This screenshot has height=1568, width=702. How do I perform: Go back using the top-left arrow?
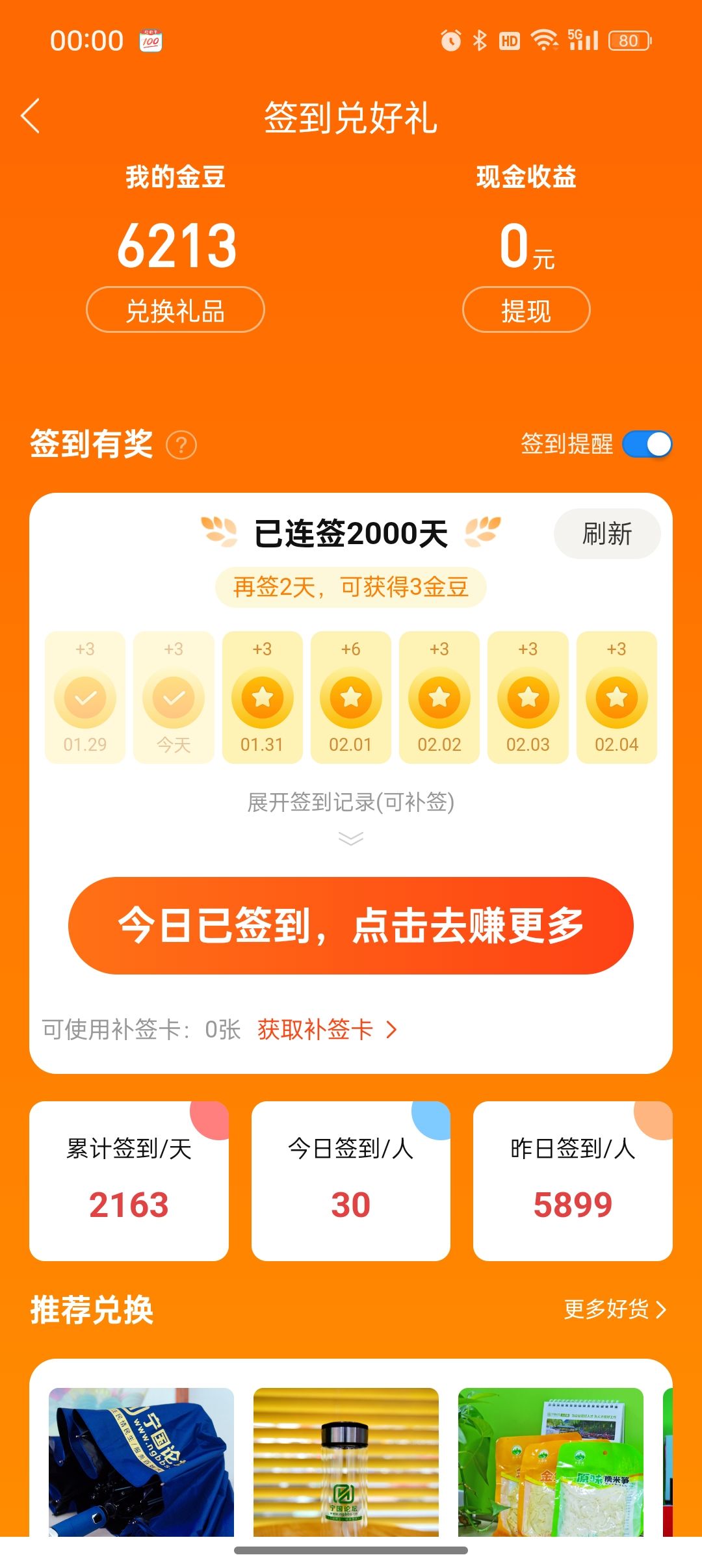click(31, 116)
